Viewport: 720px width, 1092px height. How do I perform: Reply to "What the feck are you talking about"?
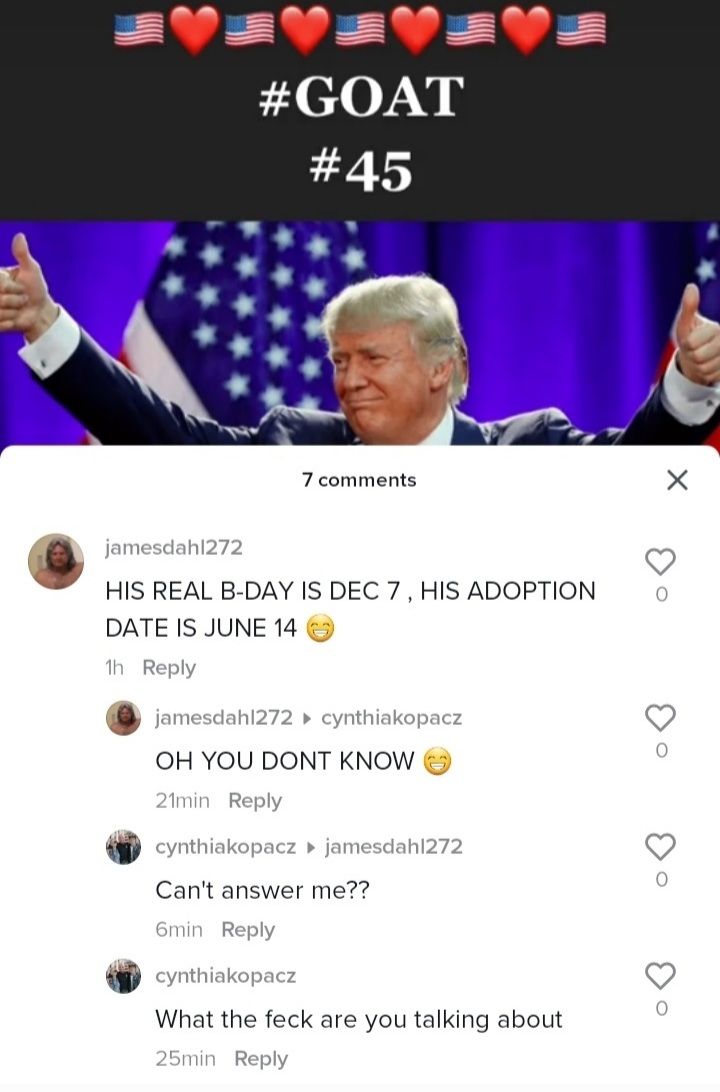coord(261,1058)
